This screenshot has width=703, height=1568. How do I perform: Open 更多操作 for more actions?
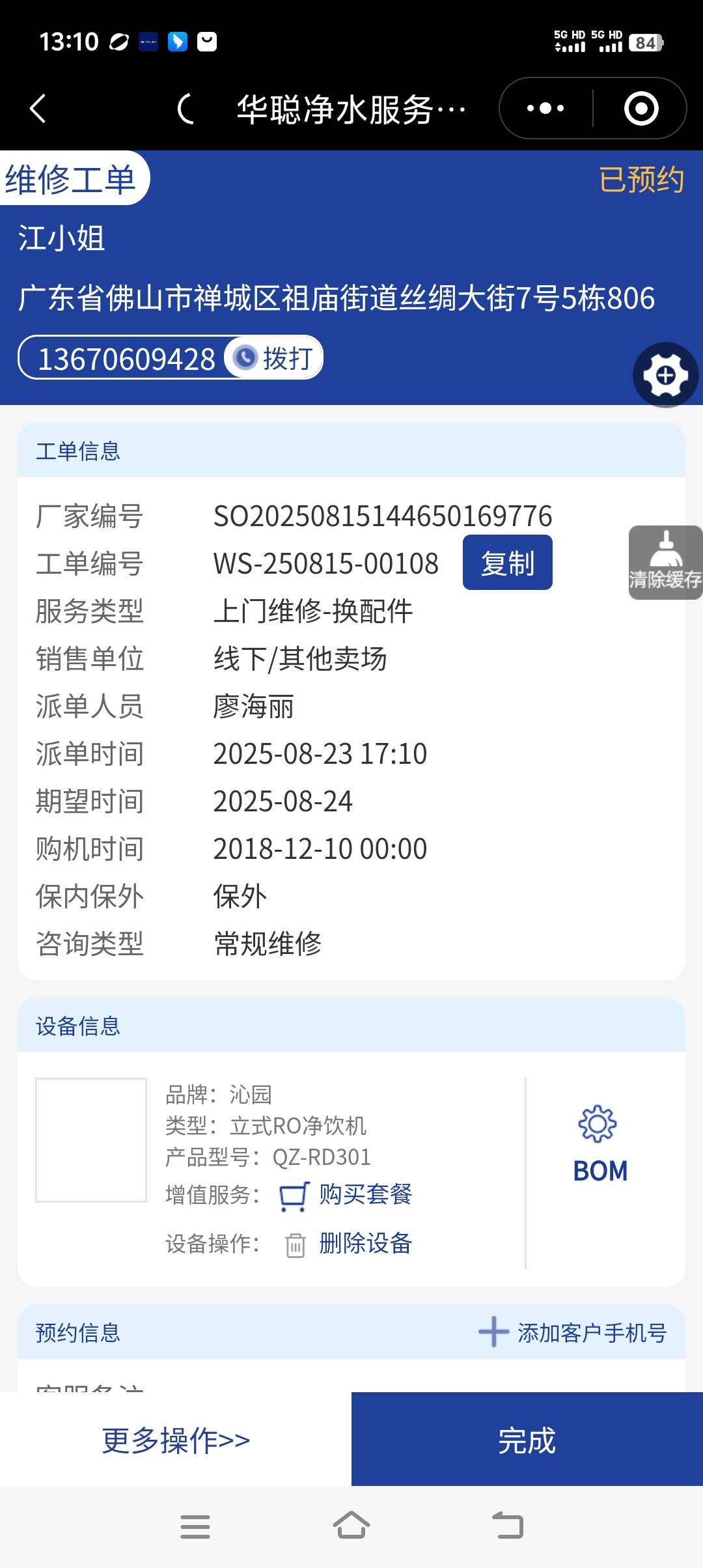click(x=176, y=1440)
